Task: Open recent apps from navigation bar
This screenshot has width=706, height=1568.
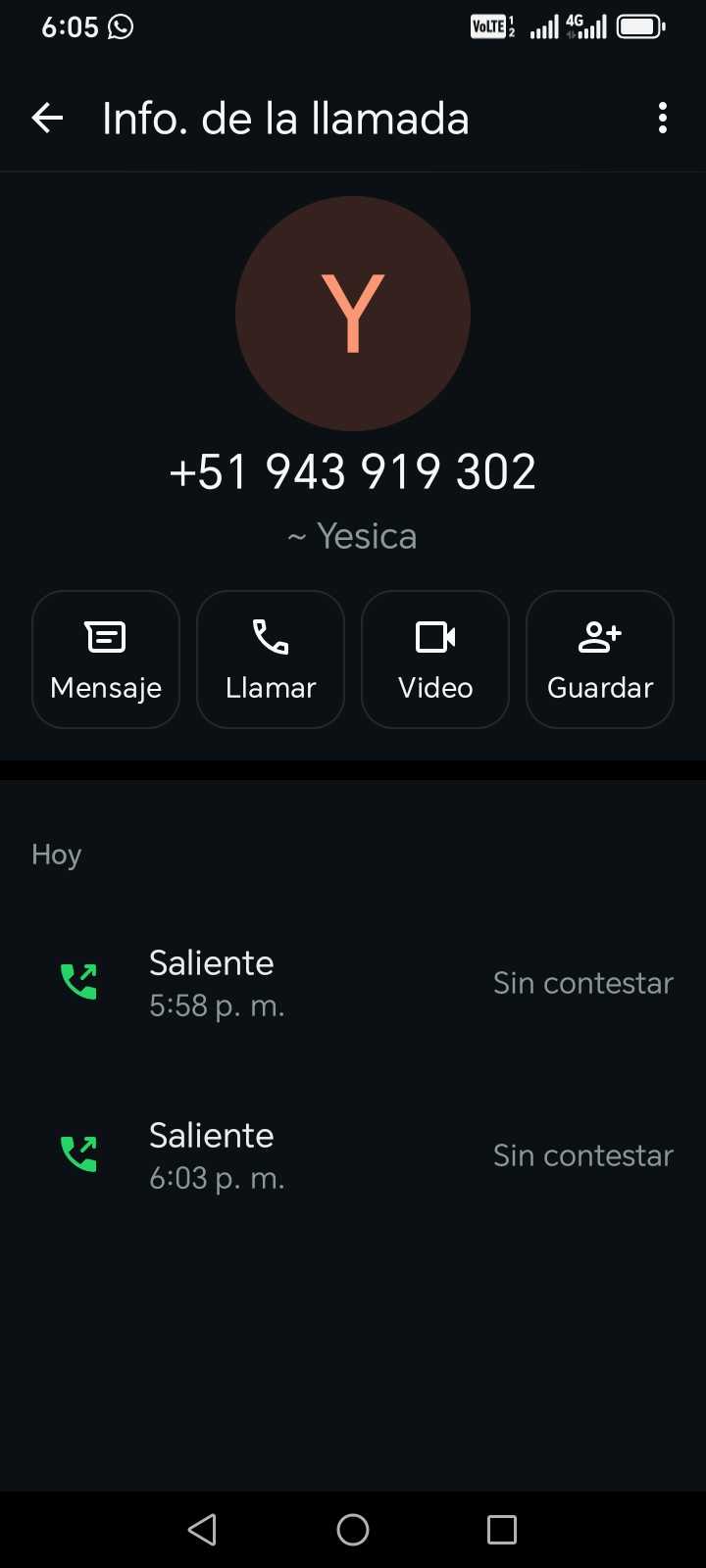Action: click(502, 1529)
